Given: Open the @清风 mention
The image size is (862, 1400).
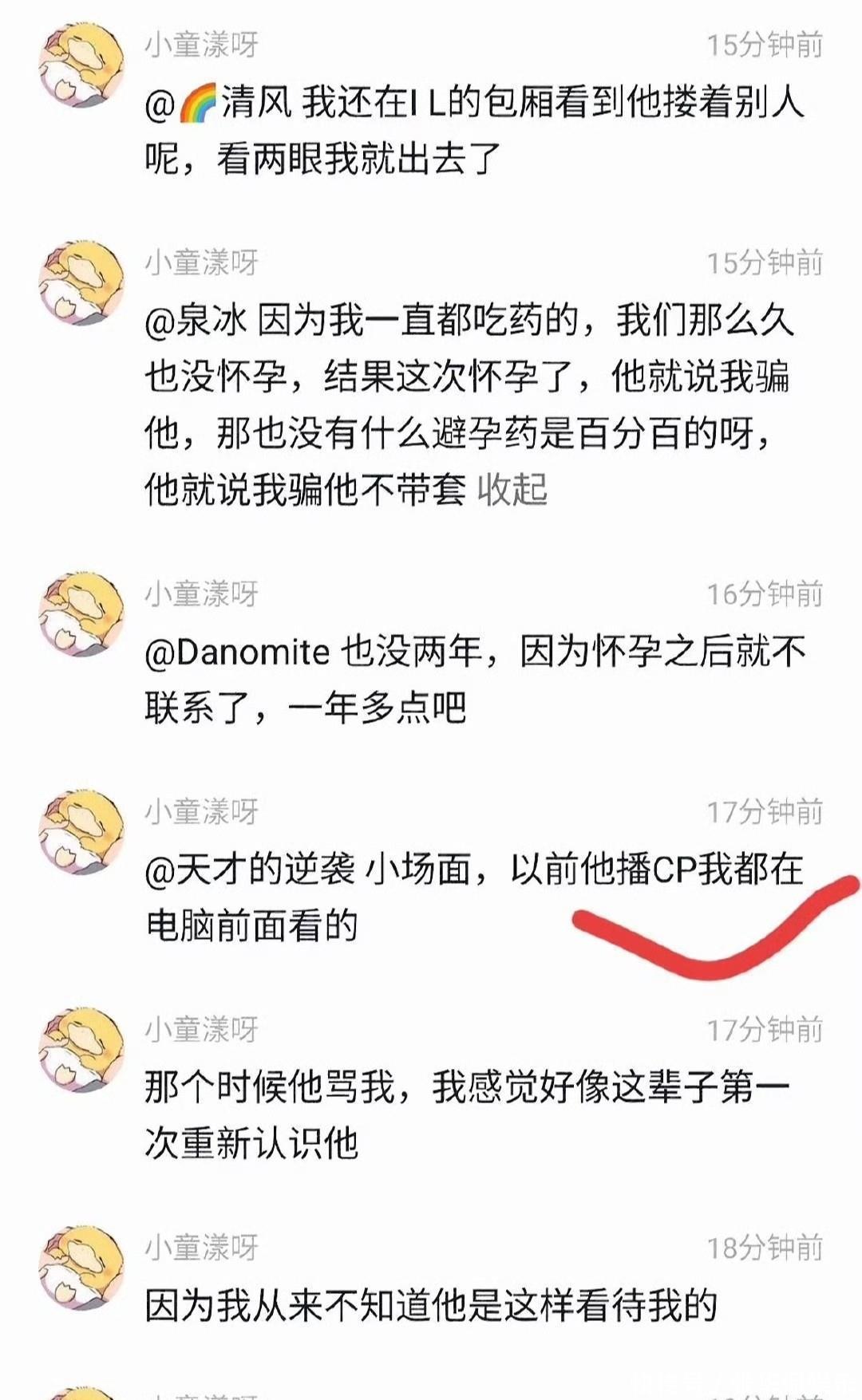Looking at the screenshot, I should [x=218, y=103].
